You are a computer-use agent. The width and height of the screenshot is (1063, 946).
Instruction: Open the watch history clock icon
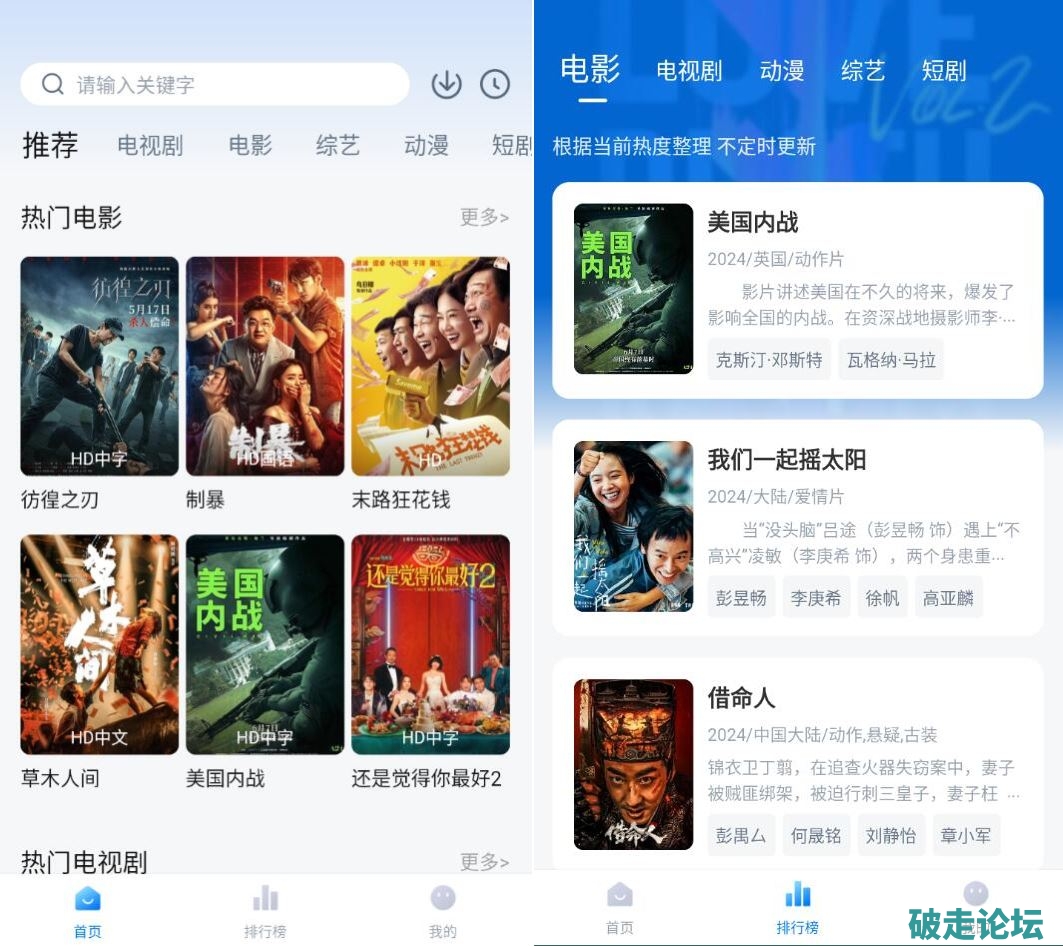pos(495,85)
